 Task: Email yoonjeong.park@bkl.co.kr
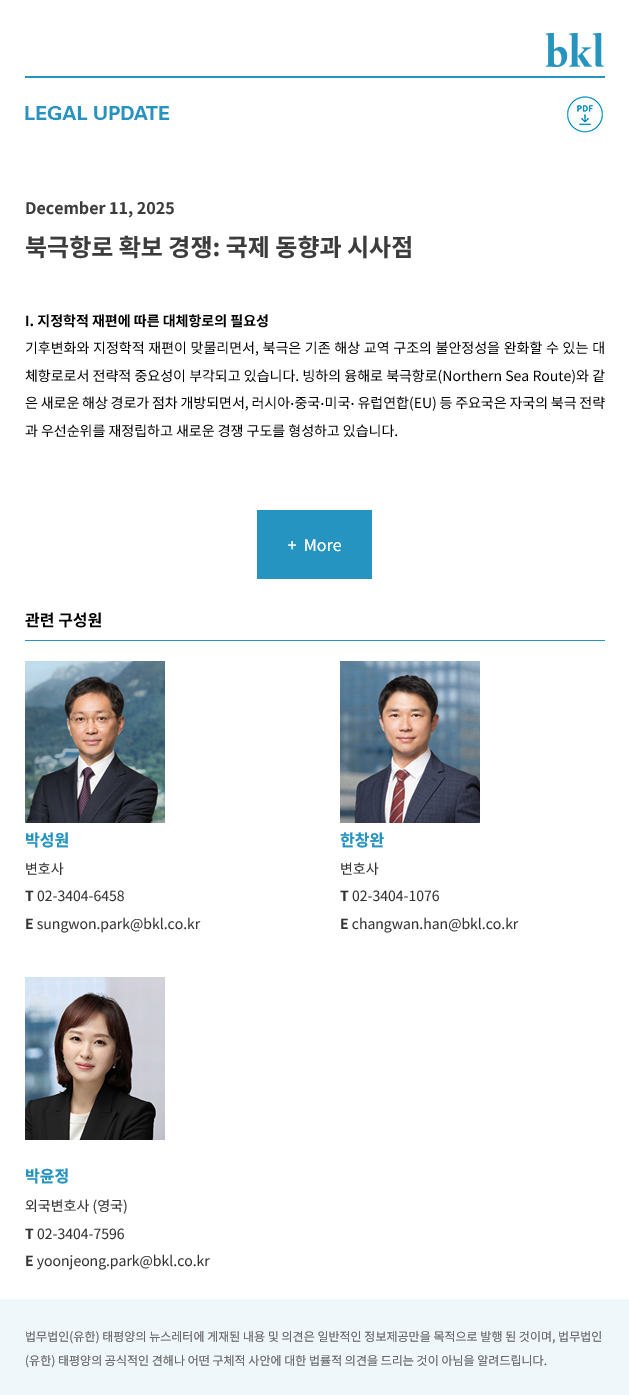tap(123, 1261)
